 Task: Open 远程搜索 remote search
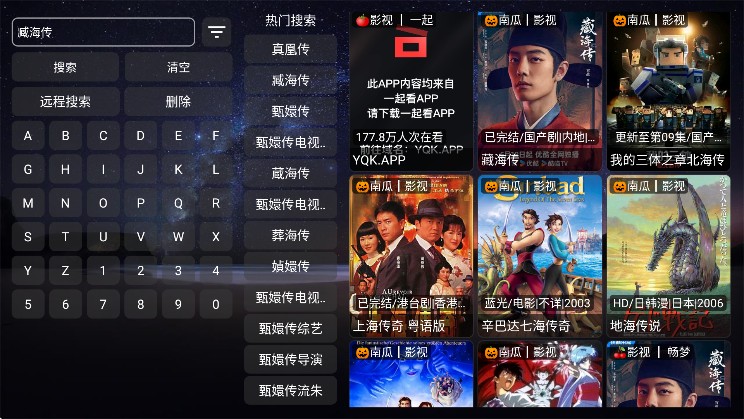(65, 101)
